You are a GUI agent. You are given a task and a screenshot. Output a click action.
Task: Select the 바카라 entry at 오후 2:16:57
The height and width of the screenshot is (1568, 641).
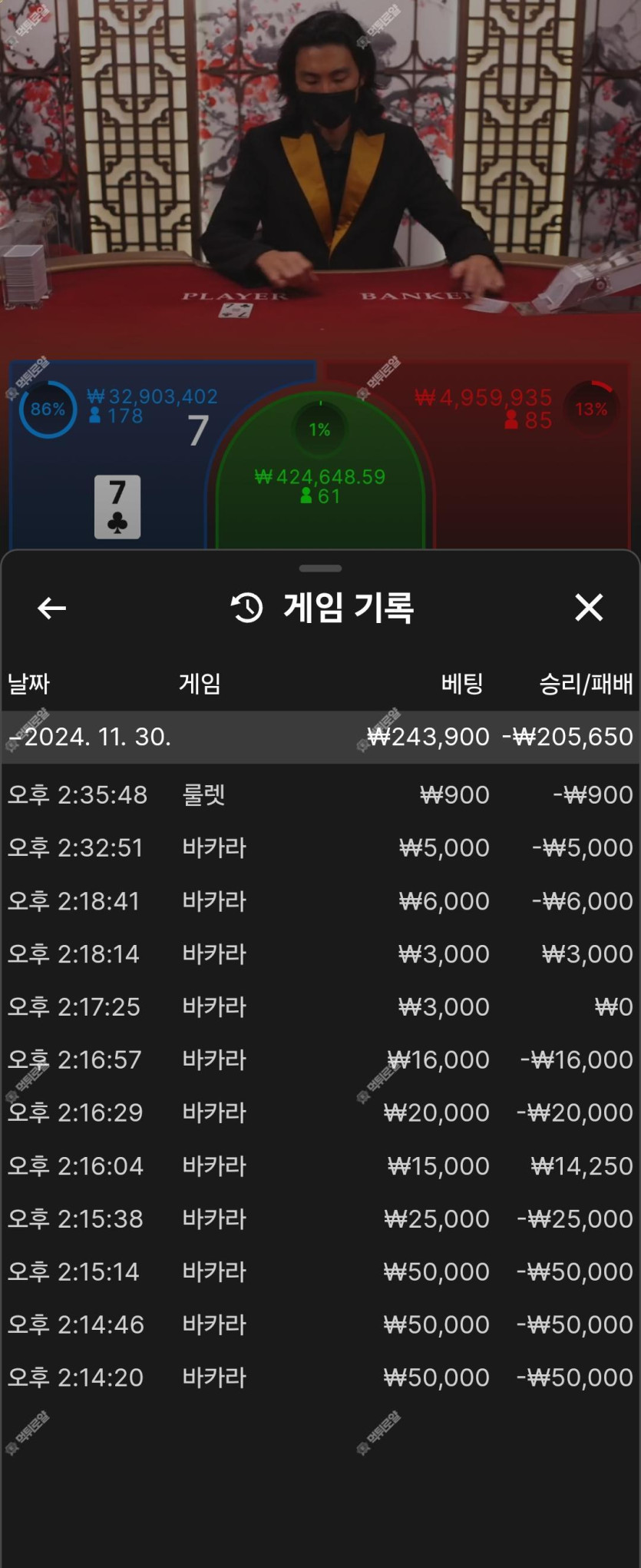(319, 1059)
